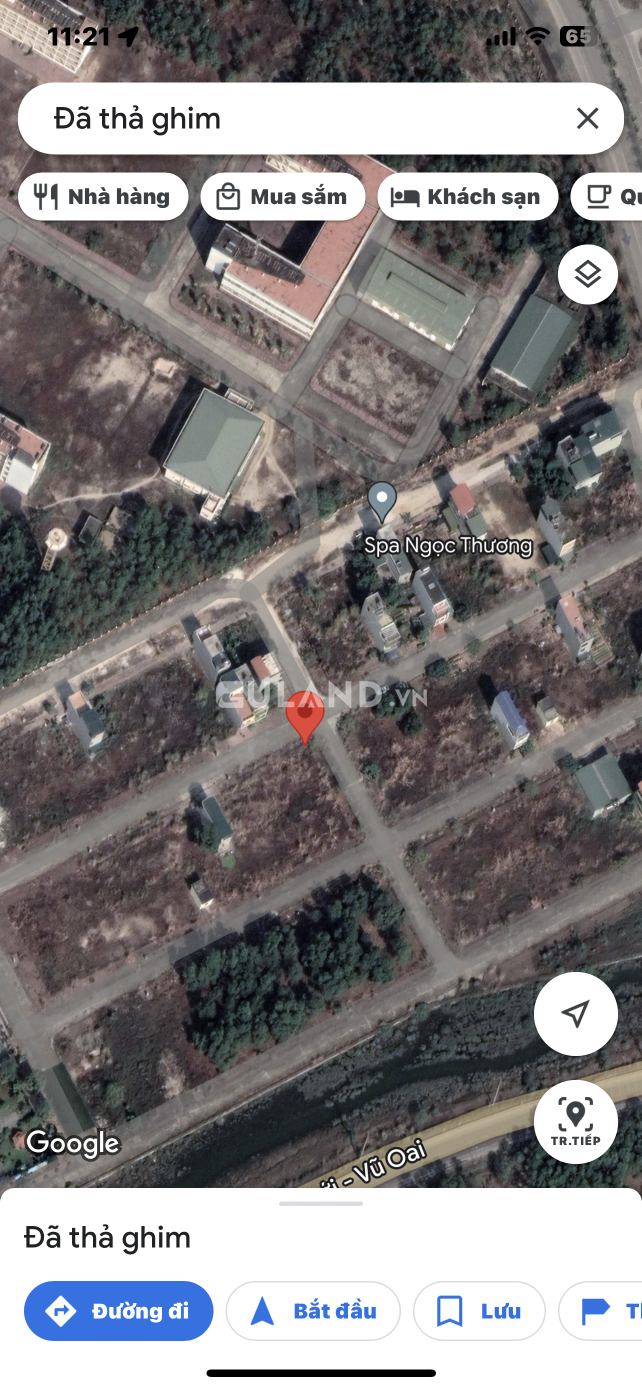
Task: Filter by Nhà hàng chip
Action: [103, 197]
